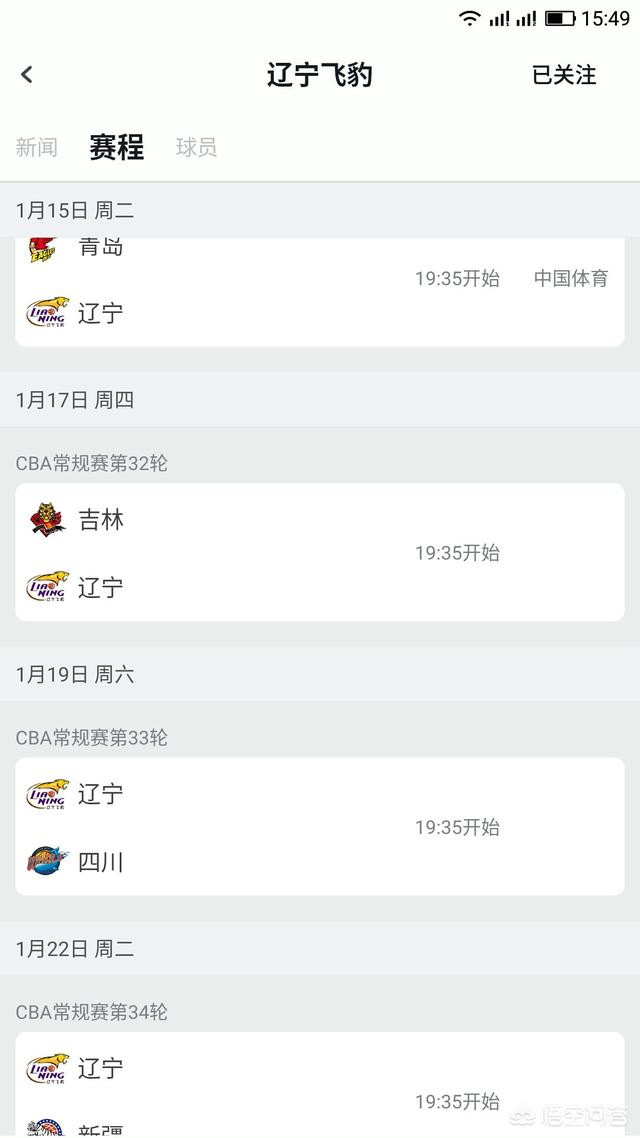Open the 辽宁 vs 四川 match card
Screen dimensions: 640x1138
(x=320, y=827)
